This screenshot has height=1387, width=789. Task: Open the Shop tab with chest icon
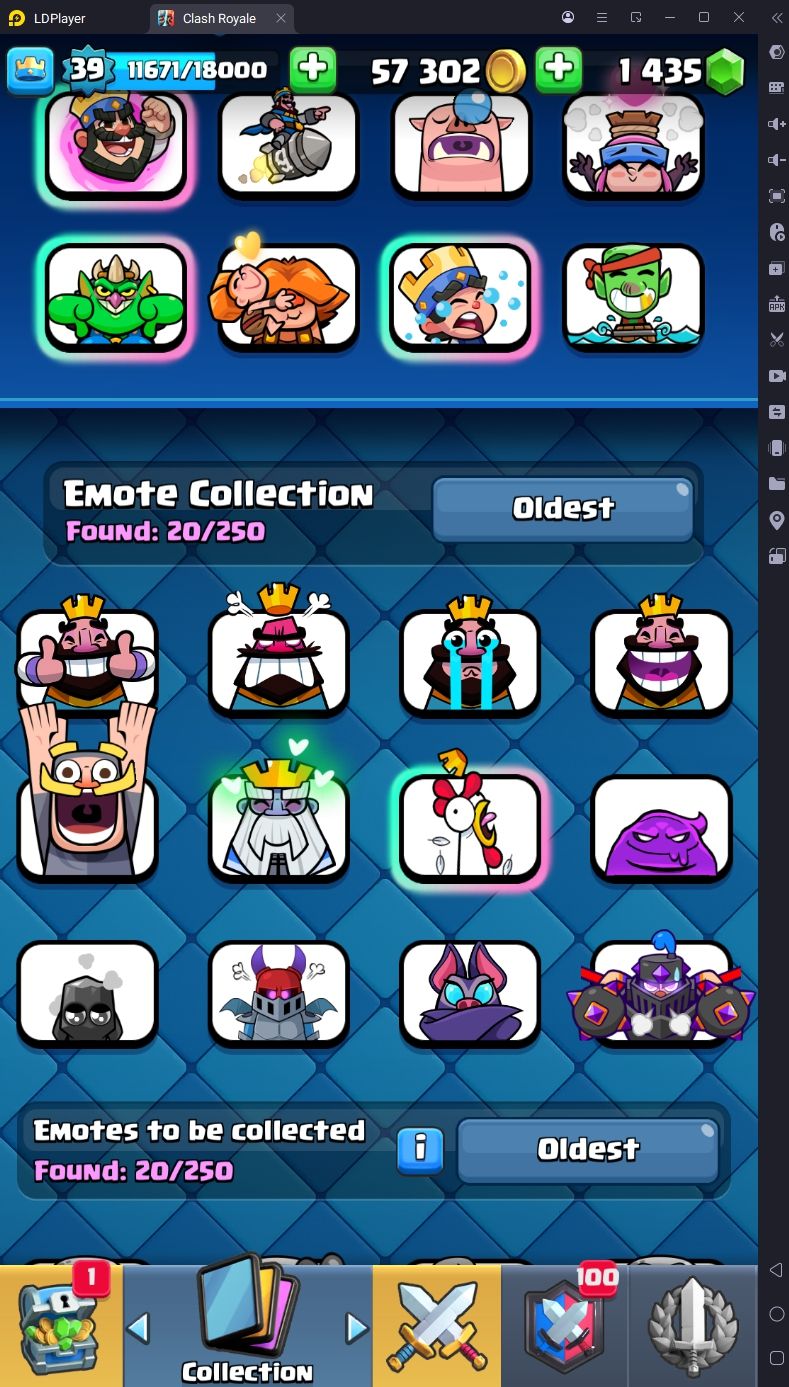point(60,1325)
